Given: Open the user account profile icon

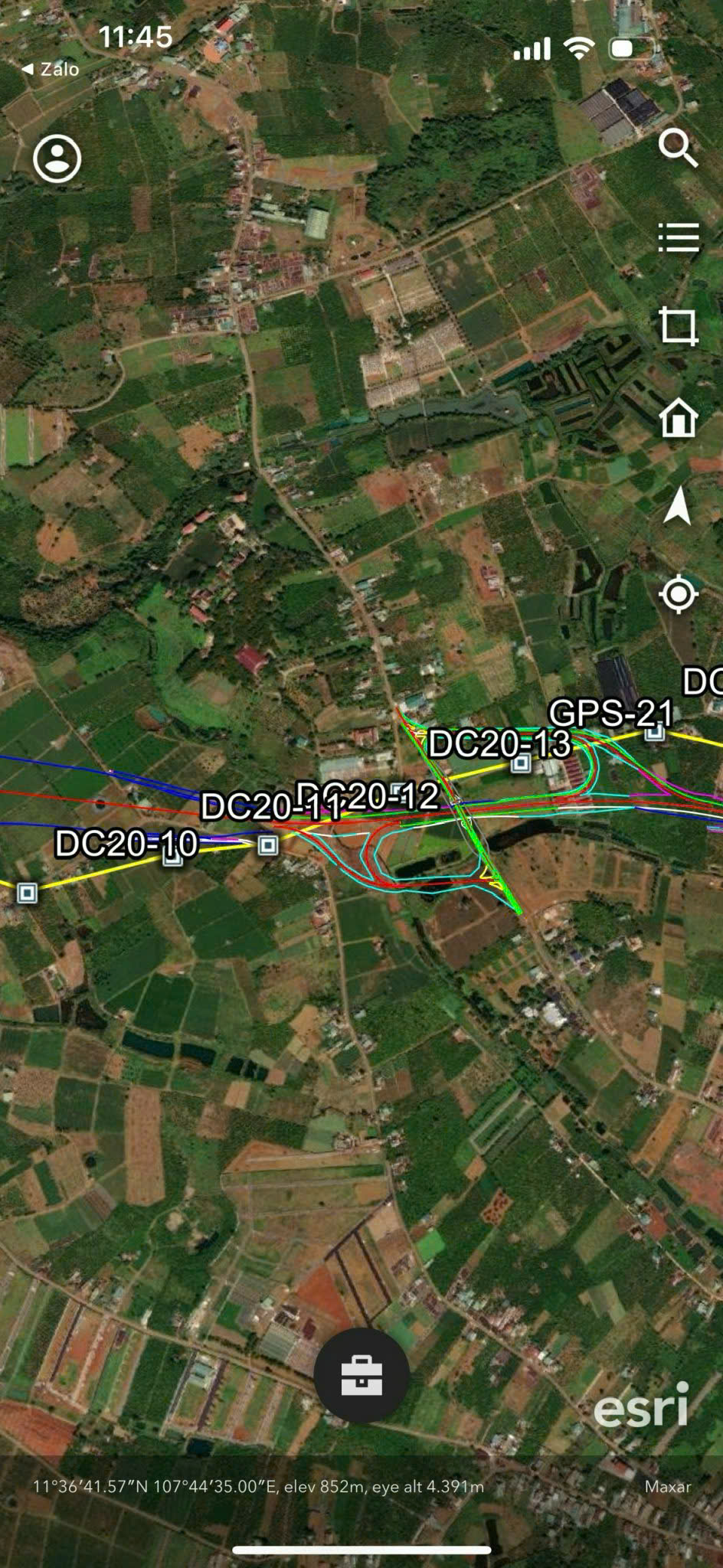Looking at the screenshot, I should coord(57,158).
